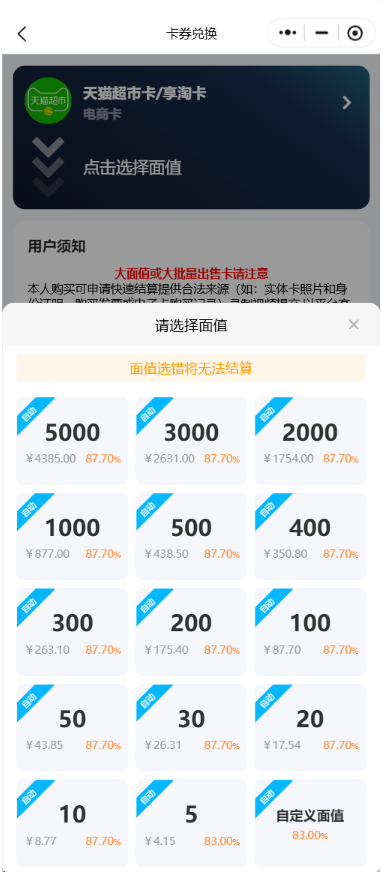Pick the 200 face value
The height and width of the screenshot is (876, 382).
[x=191, y=632]
